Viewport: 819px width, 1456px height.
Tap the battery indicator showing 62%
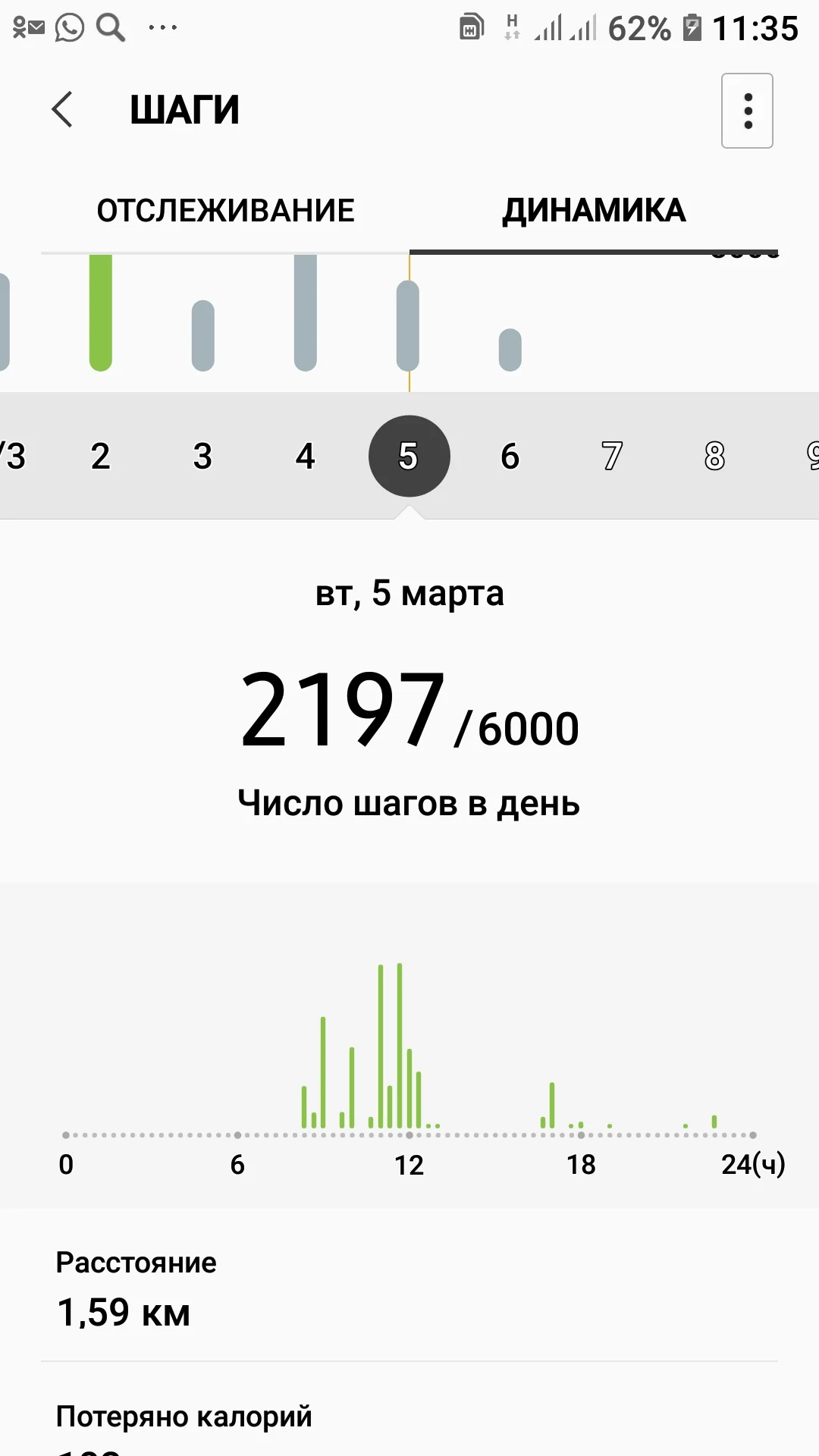(639, 29)
